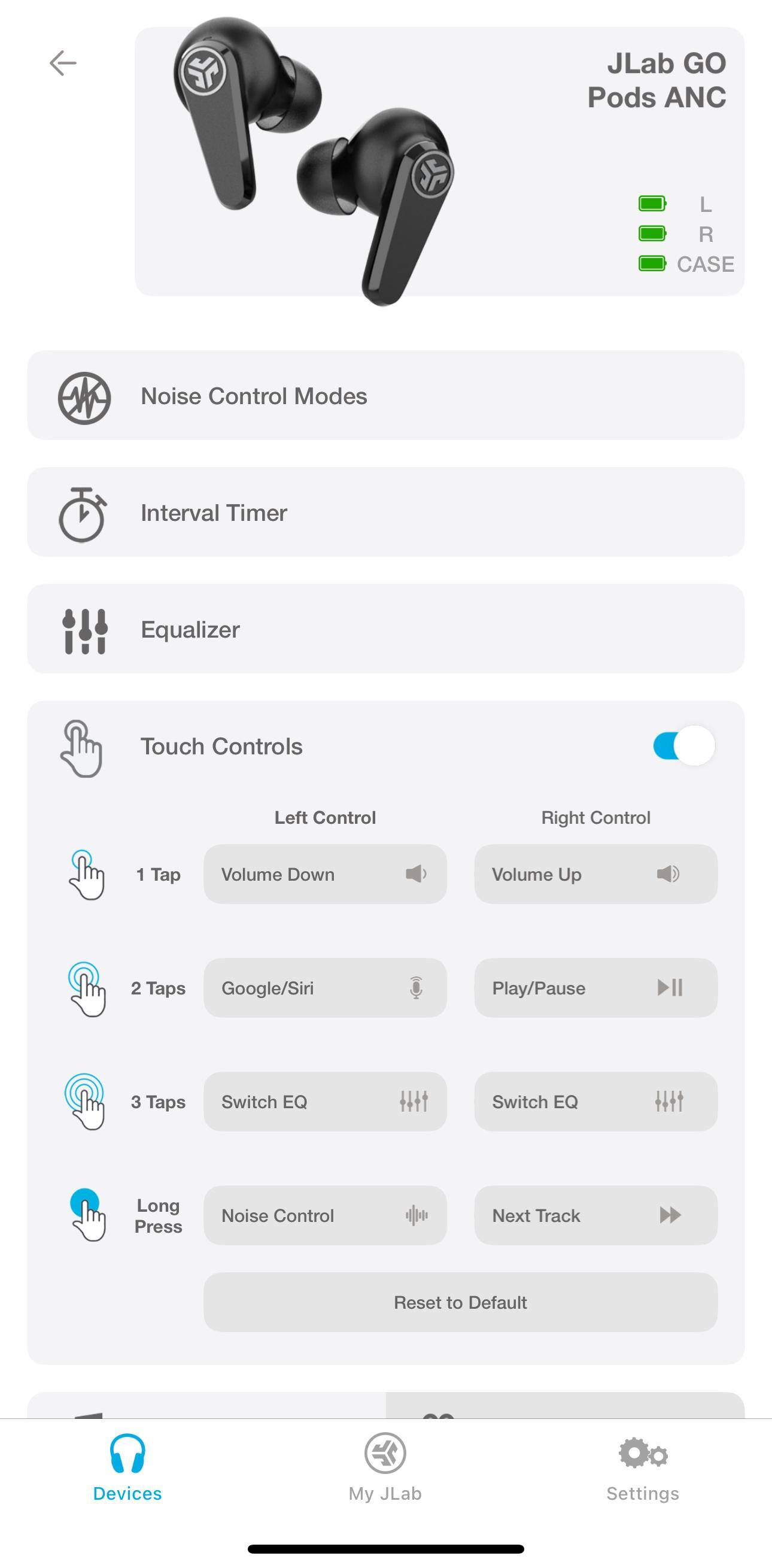The height and width of the screenshot is (1568, 772).
Task: Change right 3 Taps Switch EQ action
Action: 595,1102
